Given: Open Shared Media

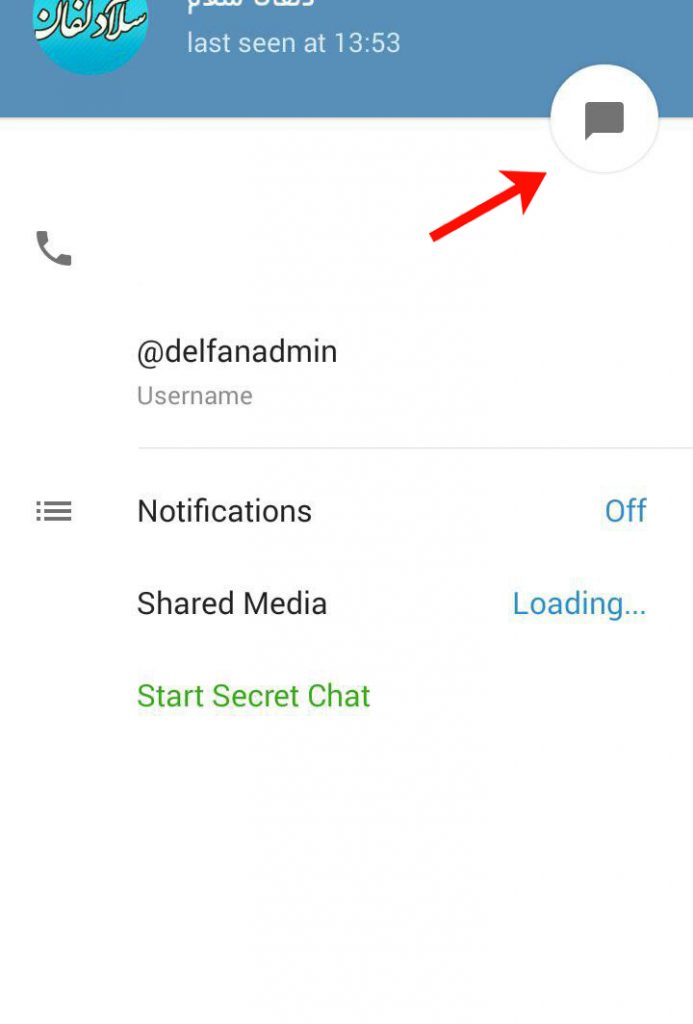Looking at the screenshot, I should [232, 603].
